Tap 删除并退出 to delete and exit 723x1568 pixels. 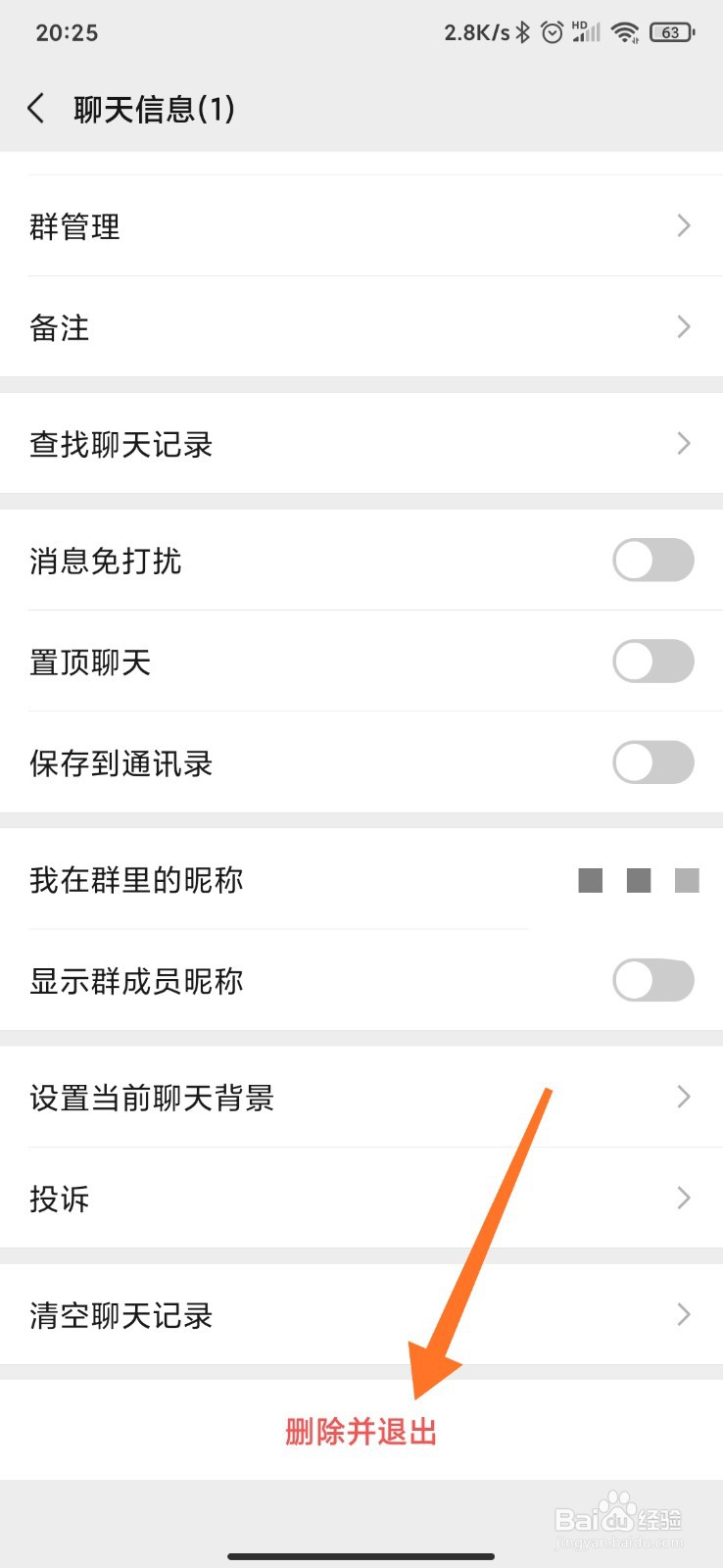(x=361, y=1432)
